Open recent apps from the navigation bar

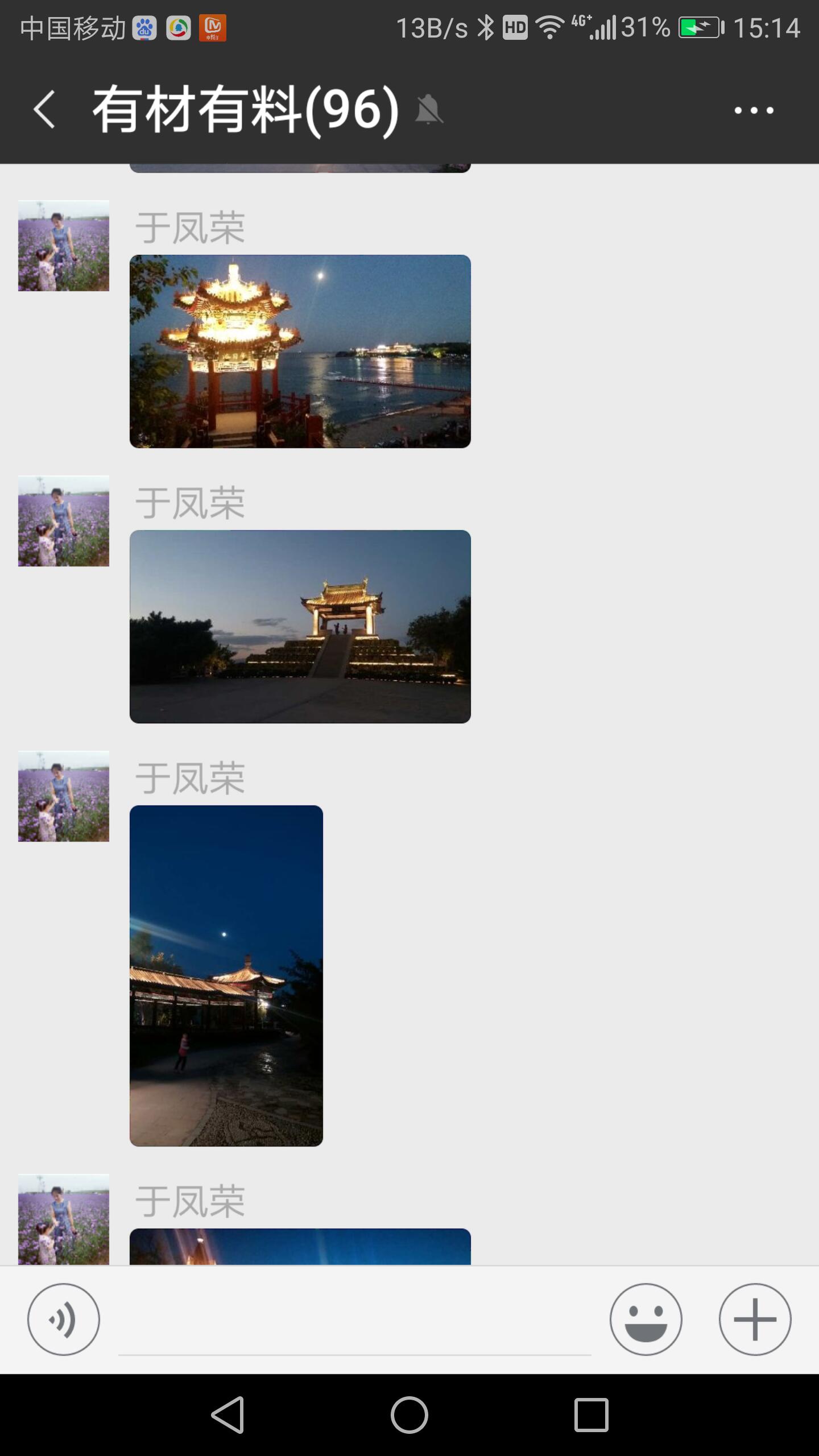pyautogui.click(x=591, y=1414)
